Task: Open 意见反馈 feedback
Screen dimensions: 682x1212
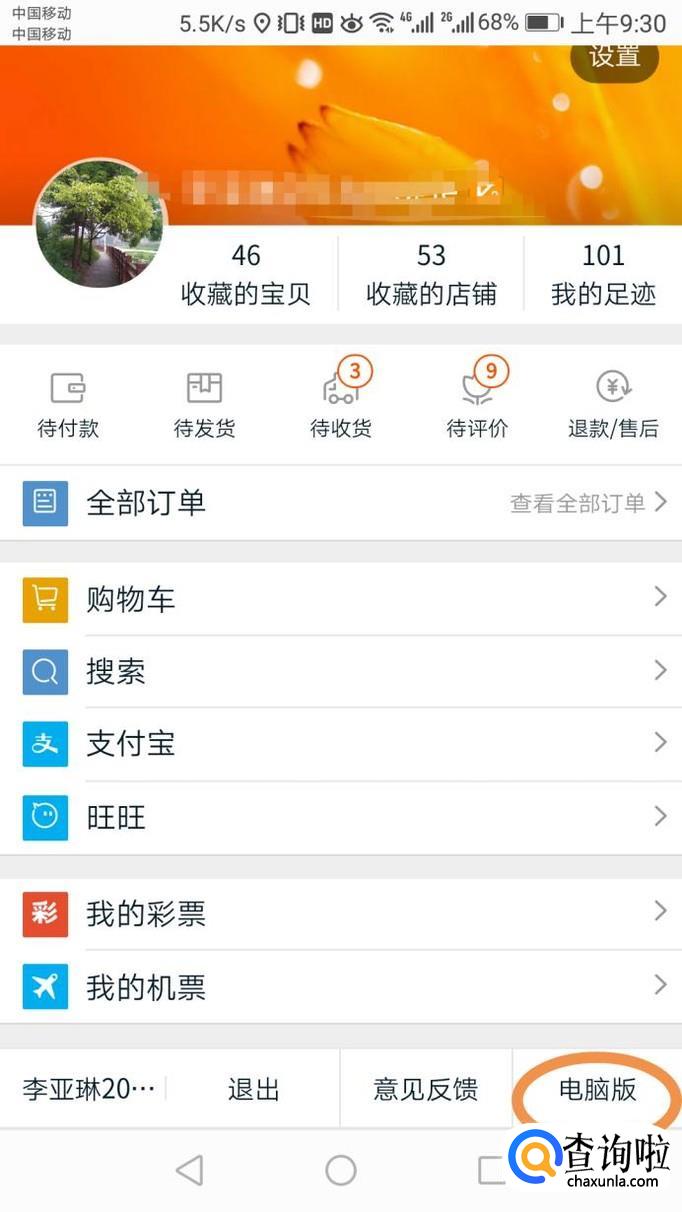Action: pyautogui.click(x=426, y=1089)
